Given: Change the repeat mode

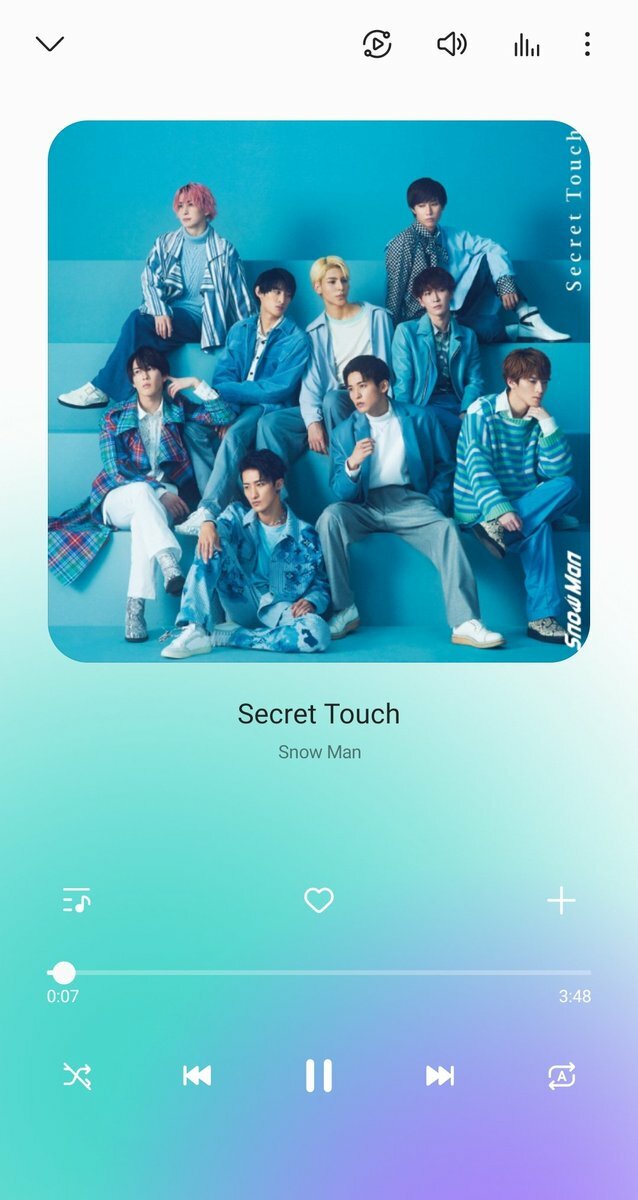Looking at the screenshot, I should (561, 1076).
